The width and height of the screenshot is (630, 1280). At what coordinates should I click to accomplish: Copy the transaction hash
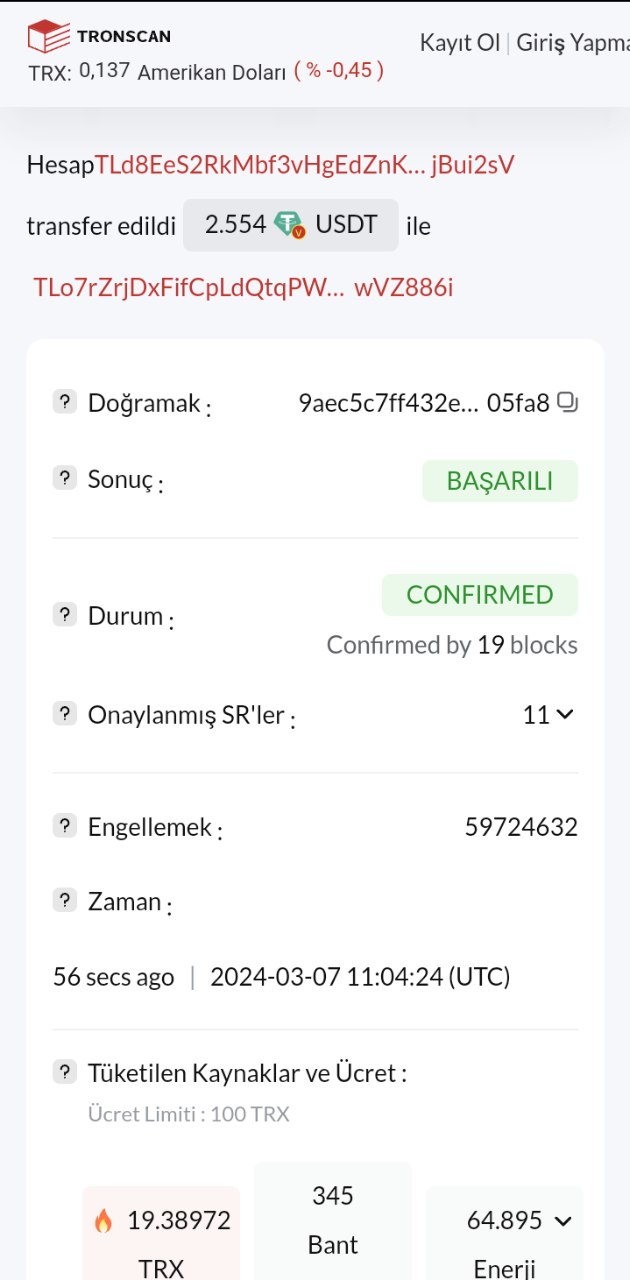tap(568, 403)
